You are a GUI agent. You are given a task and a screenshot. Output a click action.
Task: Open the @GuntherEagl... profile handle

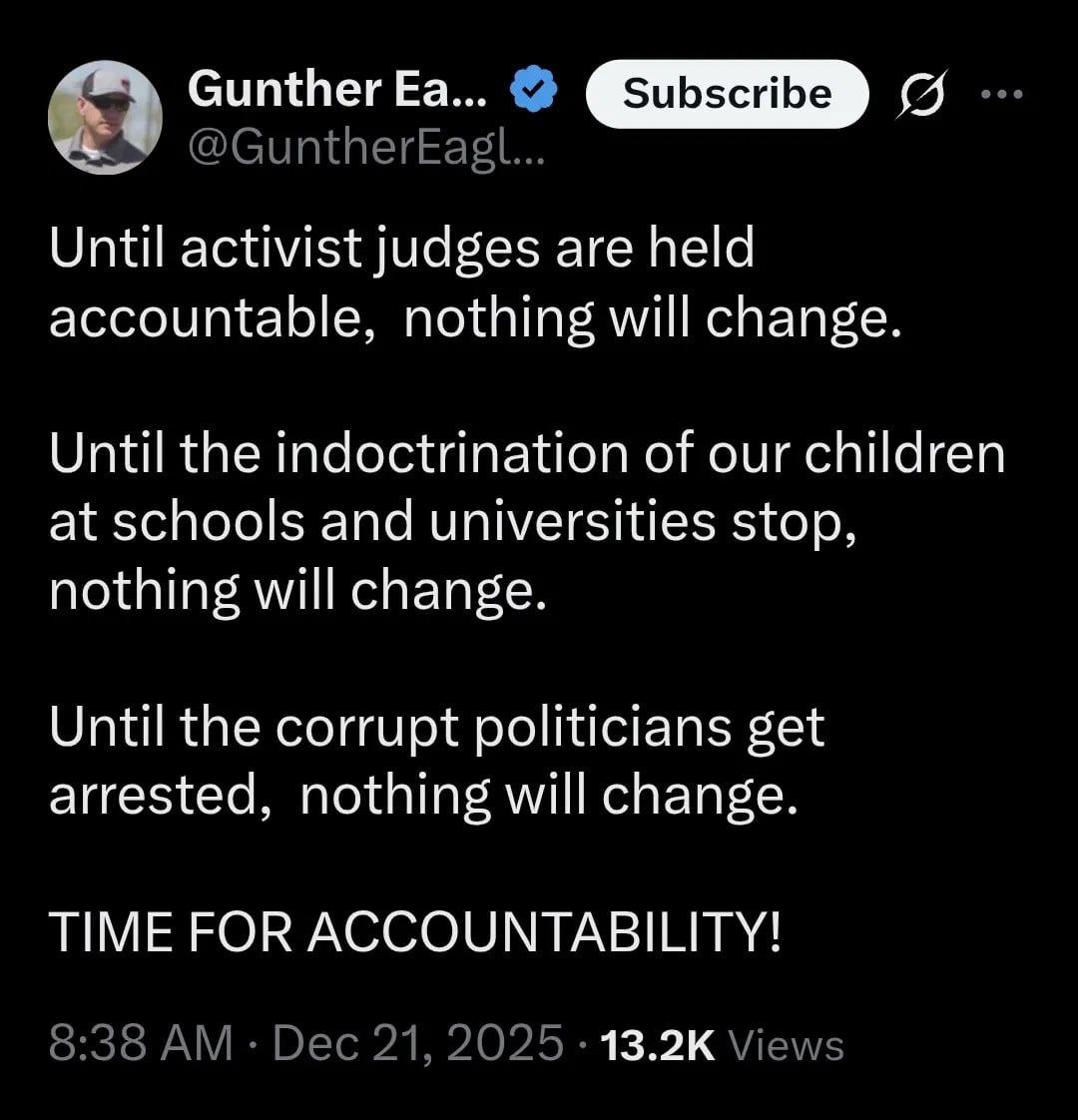(365, 151)
